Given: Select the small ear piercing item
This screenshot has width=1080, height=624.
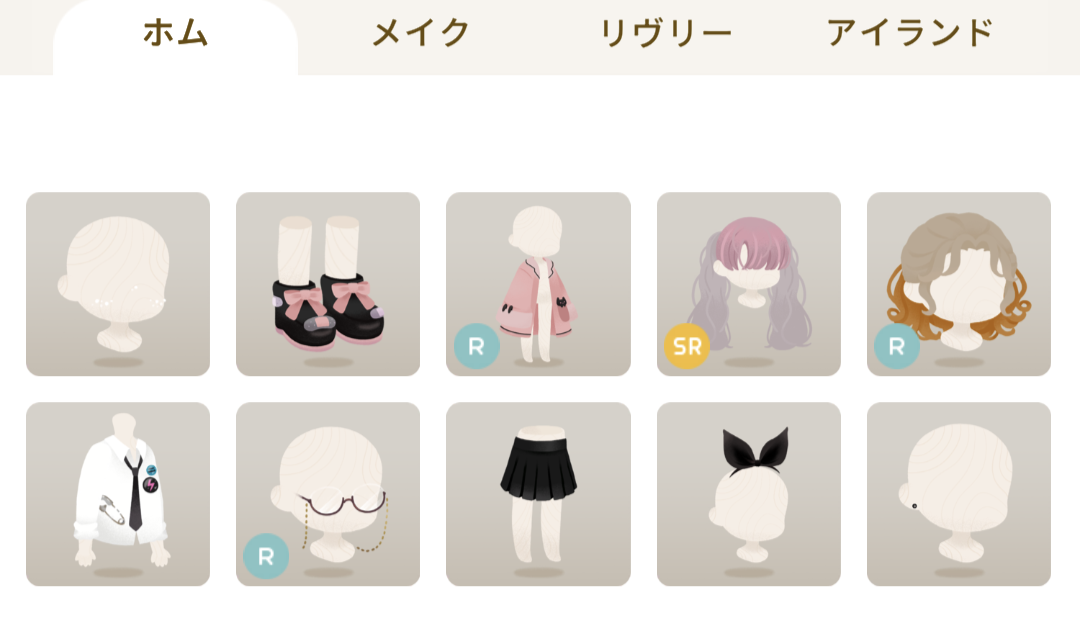Looking at the screenshot, I should (958, 494).
